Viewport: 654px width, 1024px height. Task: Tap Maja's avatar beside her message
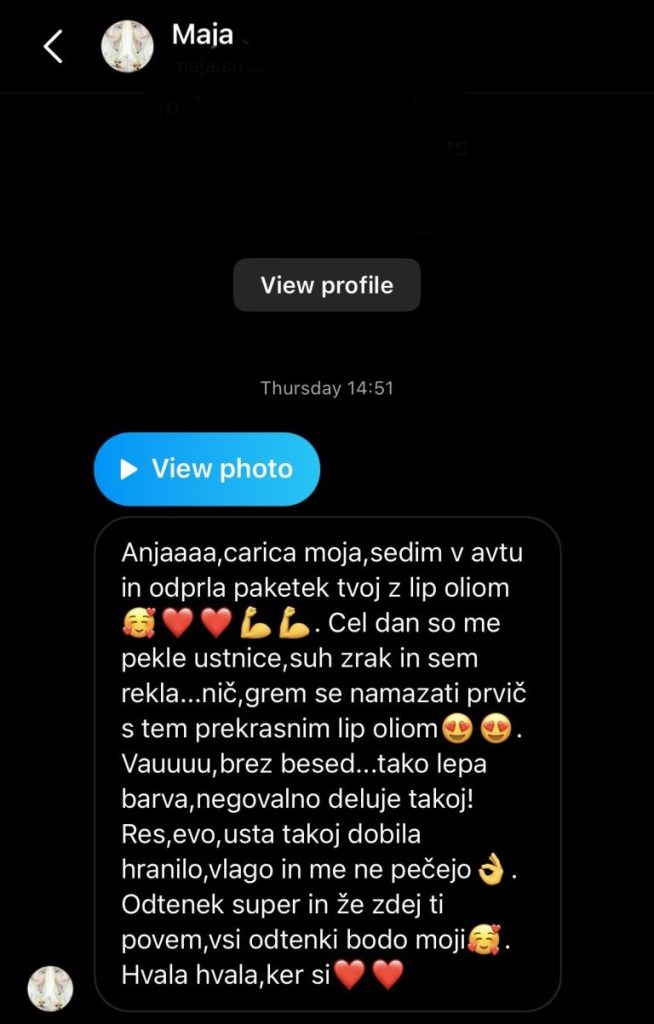[51, 990]
